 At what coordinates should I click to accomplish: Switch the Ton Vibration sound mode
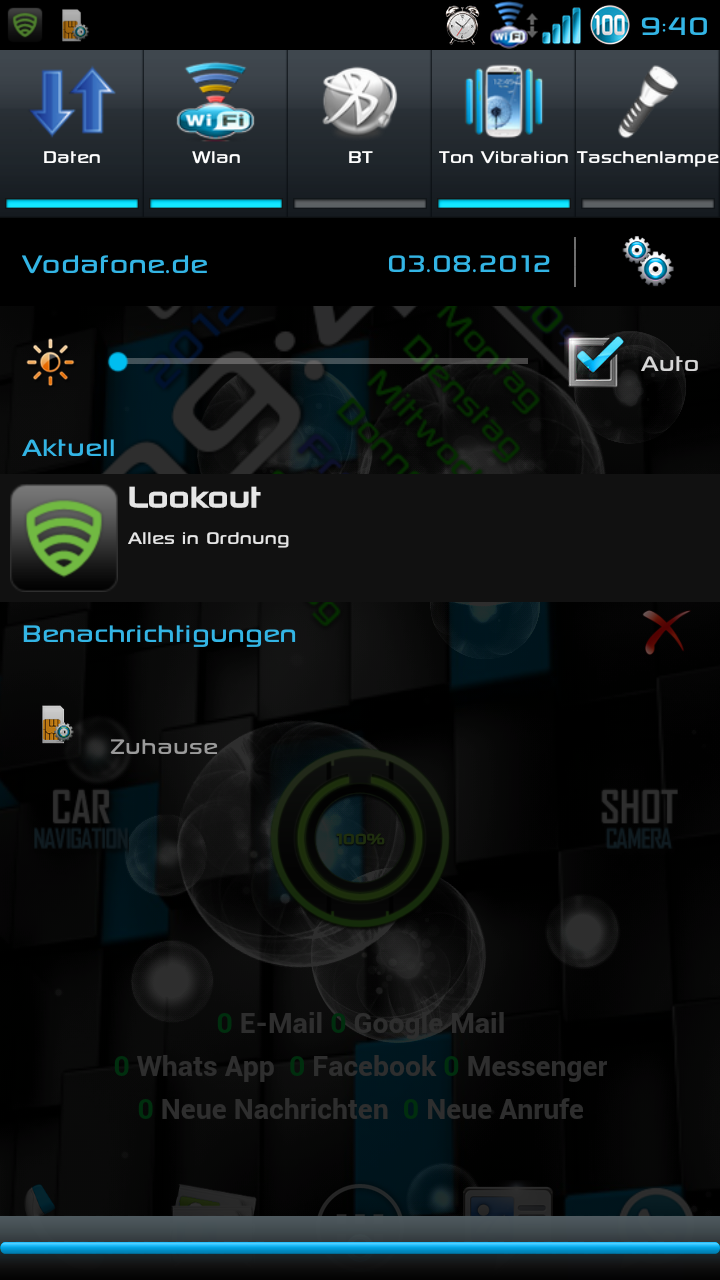pos(504,132)
